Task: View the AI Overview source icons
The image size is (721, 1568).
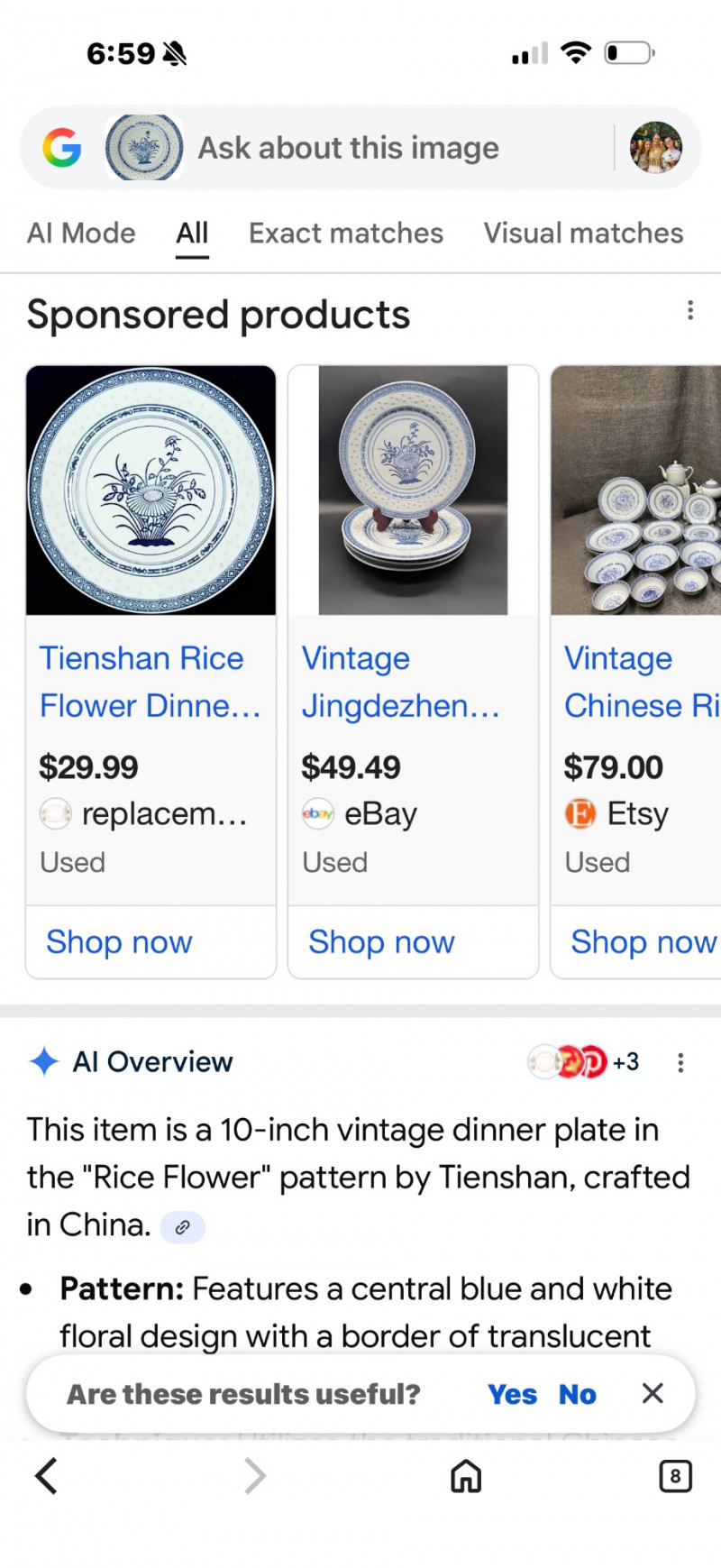Action: point(581,1062)
